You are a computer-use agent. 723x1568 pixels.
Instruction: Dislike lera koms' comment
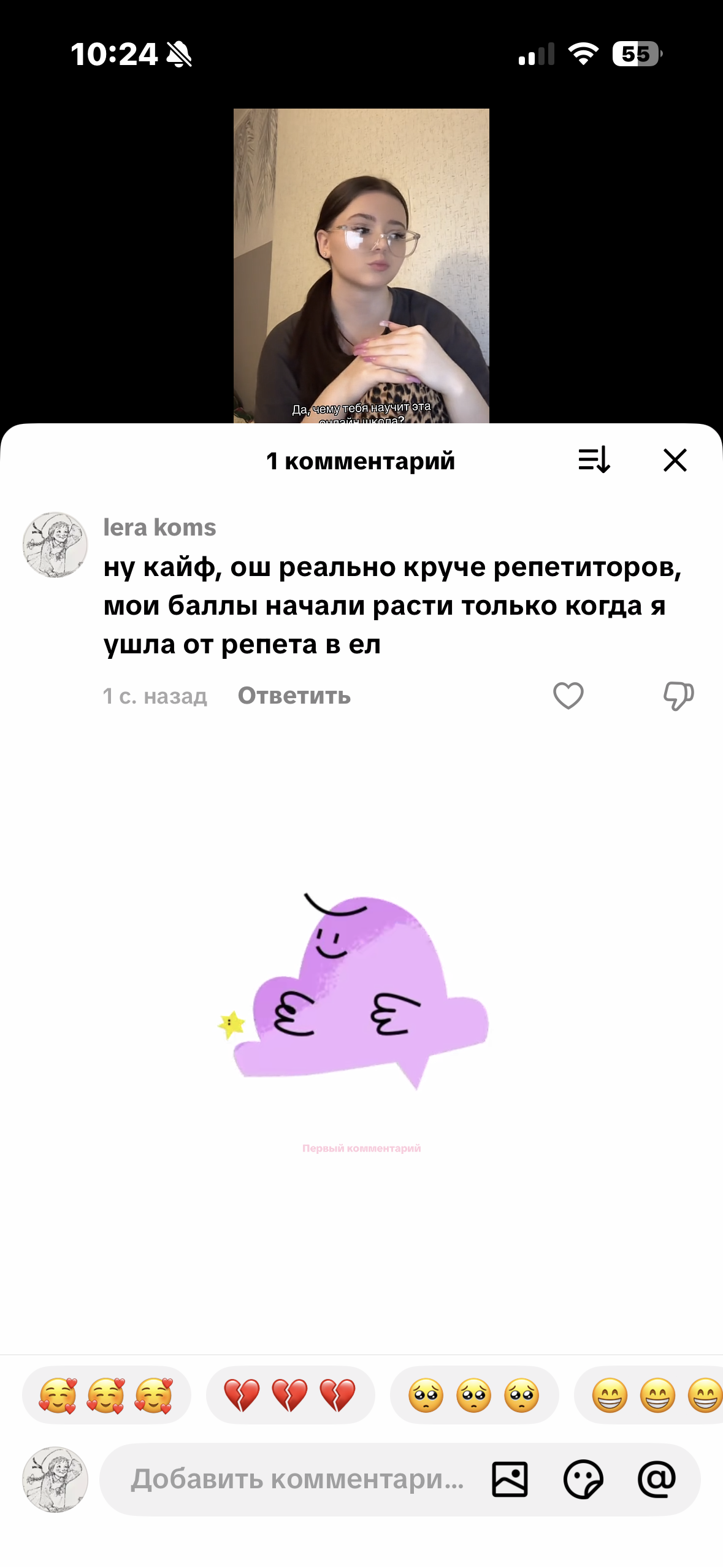click(678, 696)
